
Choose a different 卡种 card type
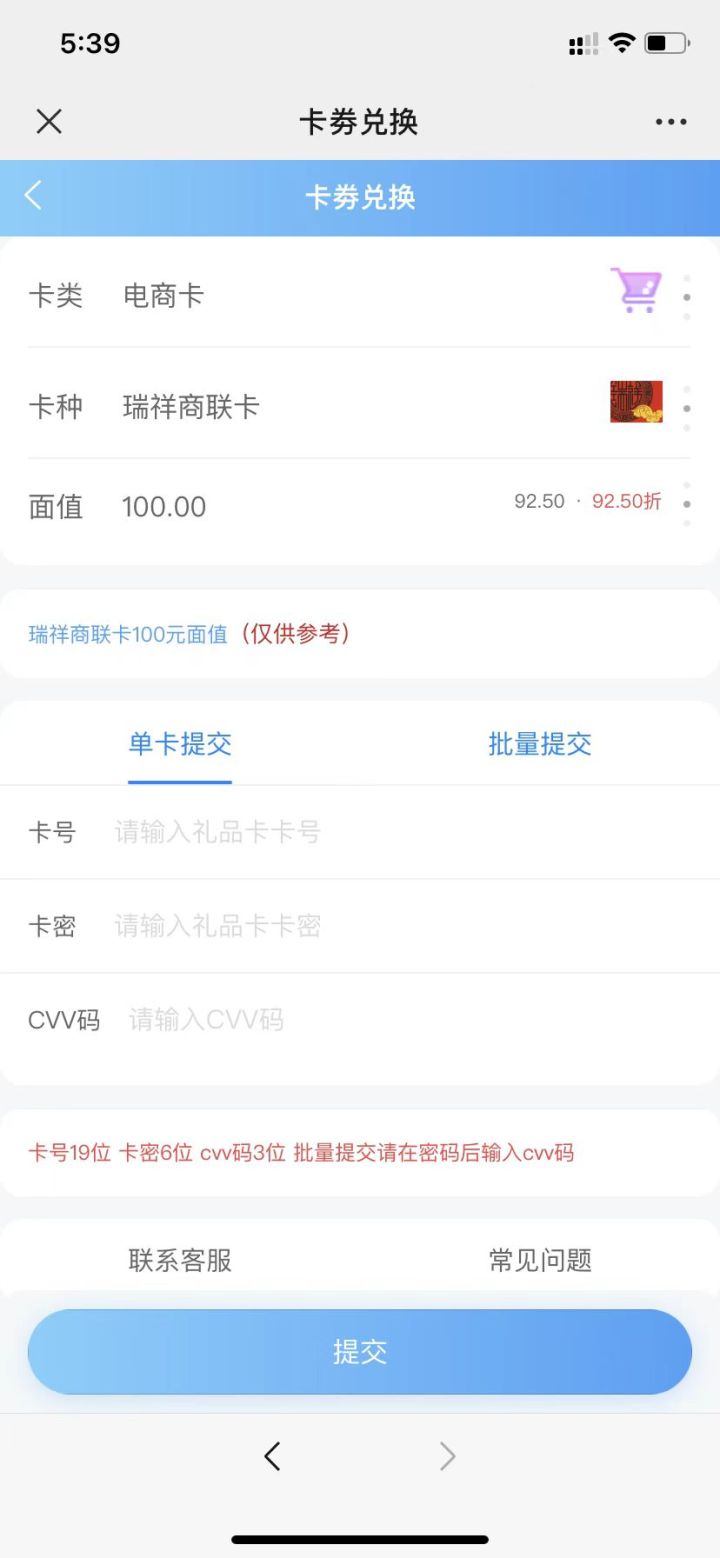click(x=358, y=406)
